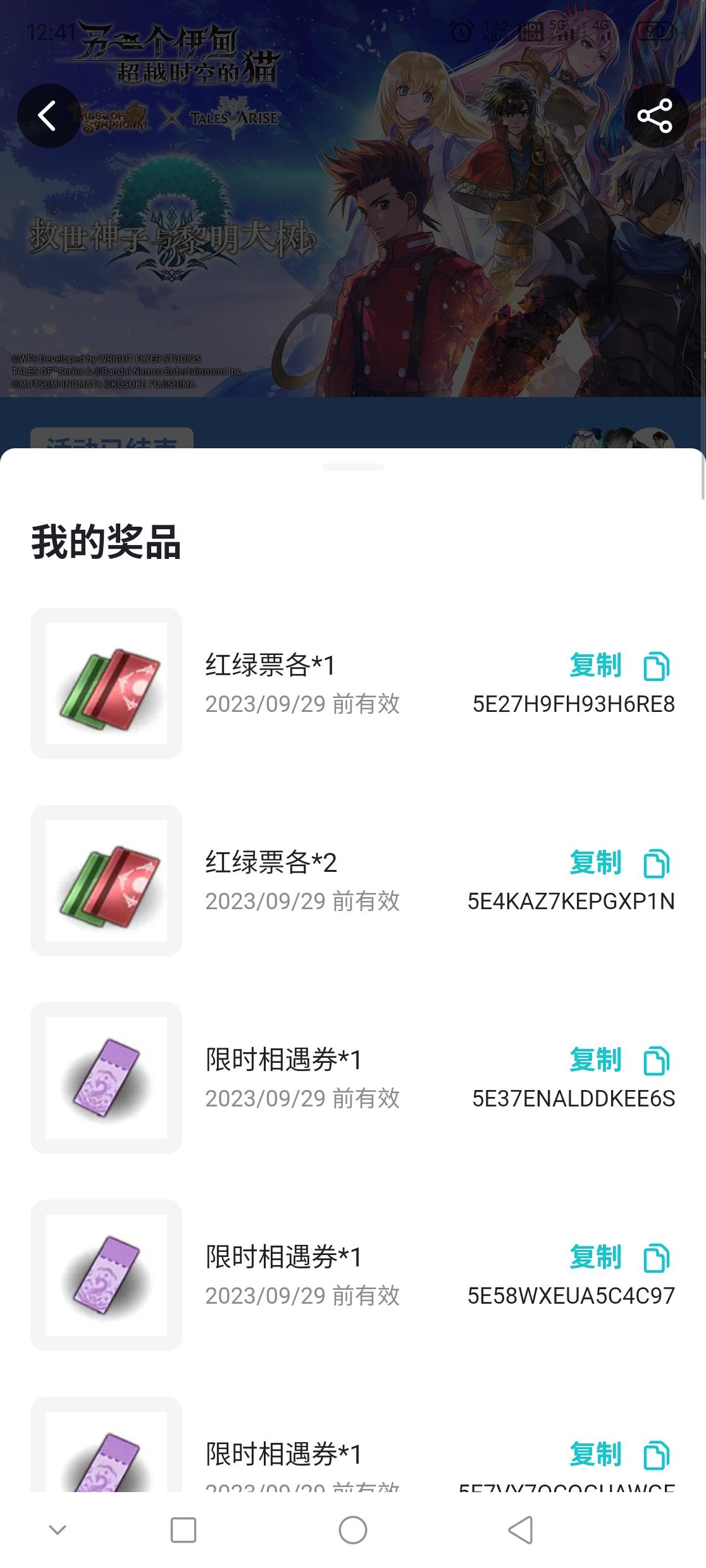This screenshot has width=706, height=1568.
Task: Select the red-green ticket thumbnail for 红绿票各*1
Action: tap(106, 682)
